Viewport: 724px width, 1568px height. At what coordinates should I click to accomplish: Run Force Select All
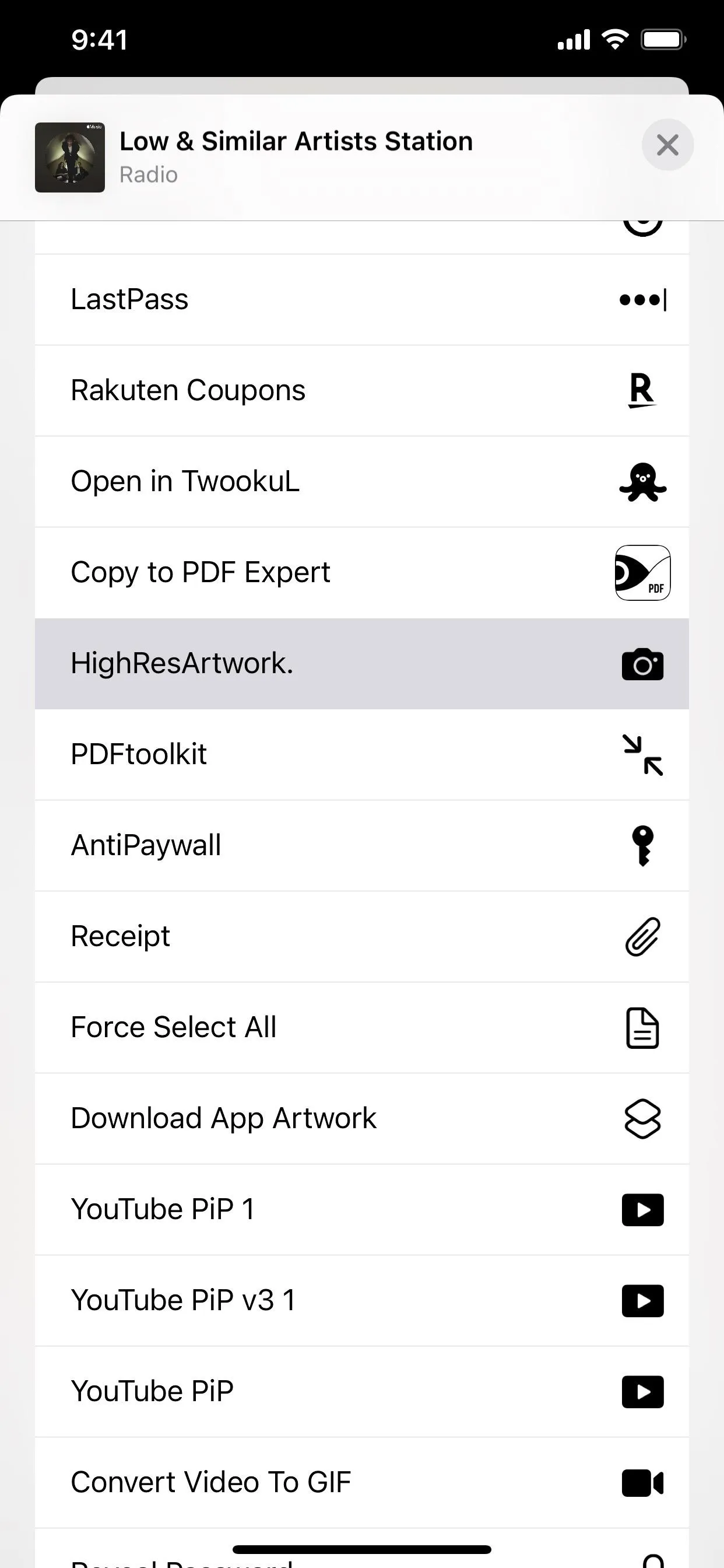pyautogui.click(x=362, y=1027)
